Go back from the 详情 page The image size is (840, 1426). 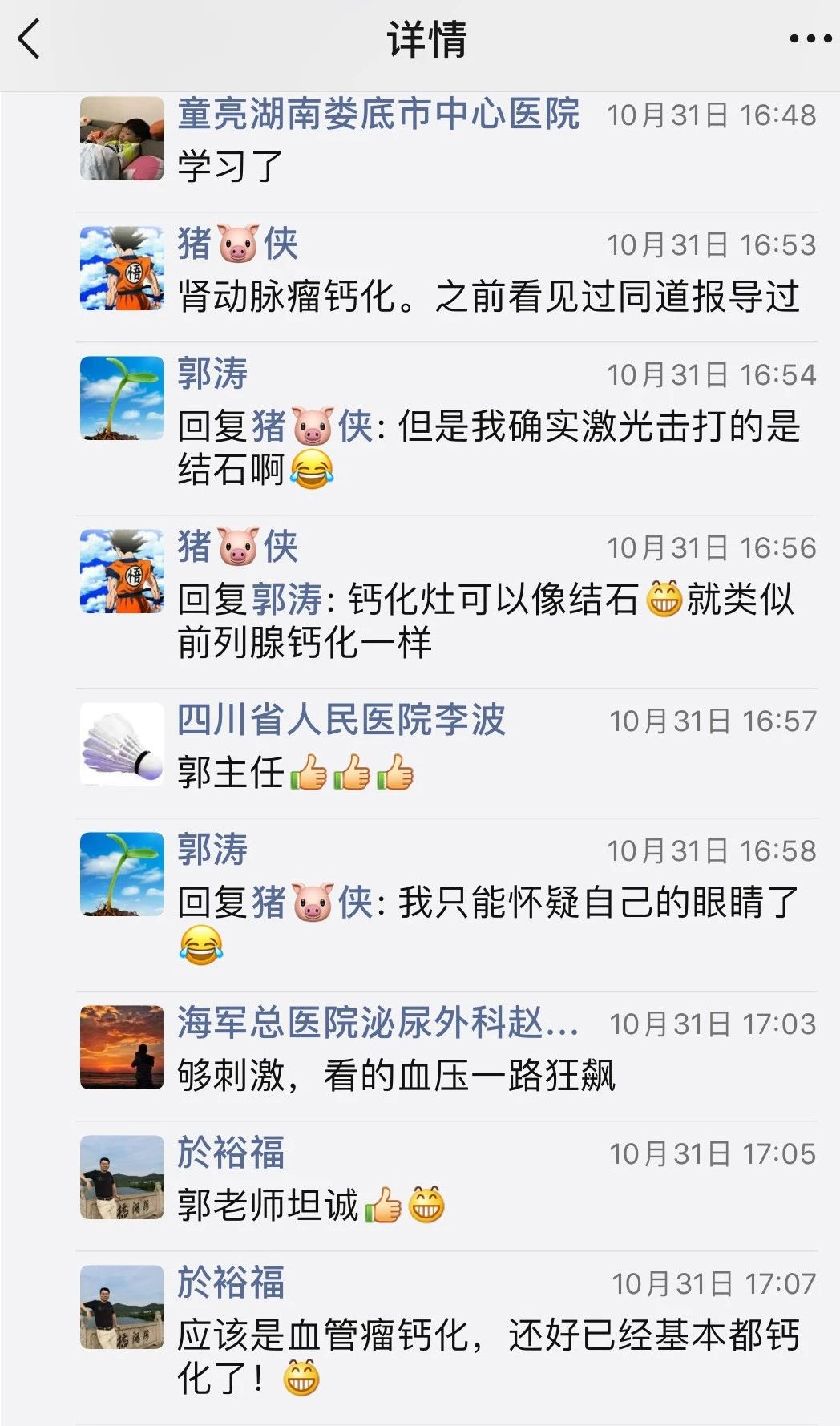pyautogui.click(x=29, y=39)
